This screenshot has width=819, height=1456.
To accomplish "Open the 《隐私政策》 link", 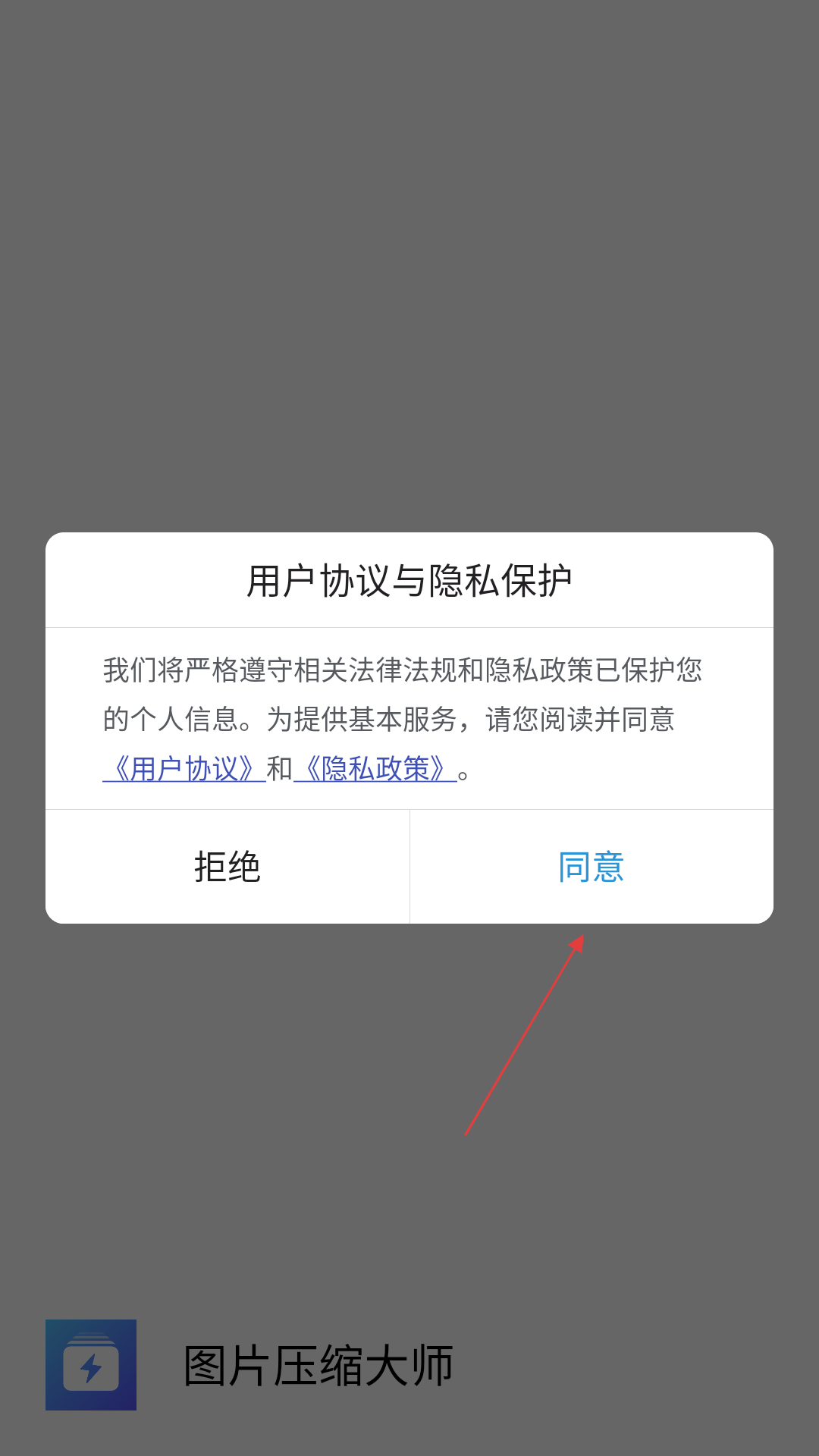I will click(375, 769).
